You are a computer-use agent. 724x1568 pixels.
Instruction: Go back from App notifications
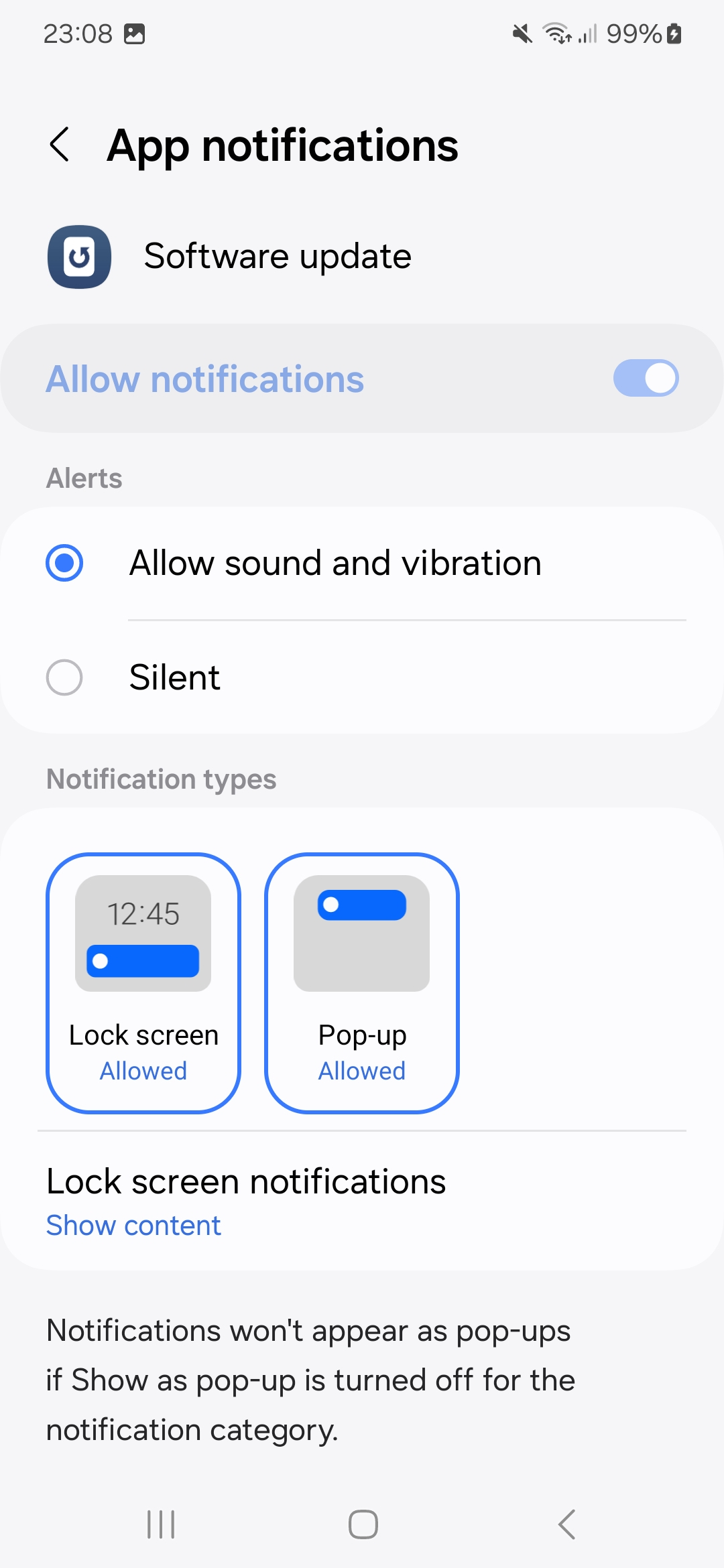pyautogui.click(x=60, y=145)
